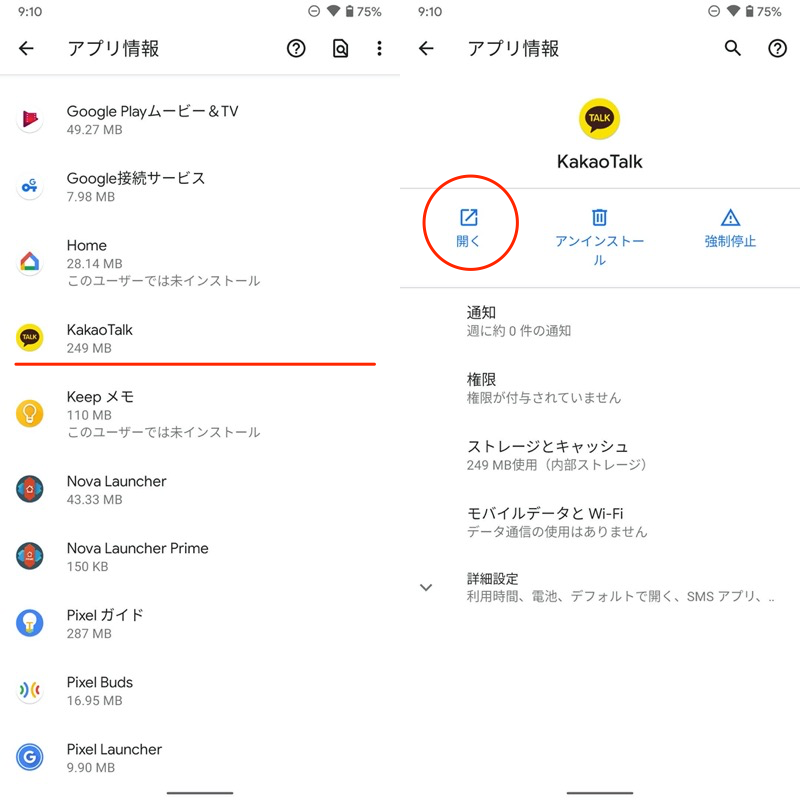Tap 開く to launch KakaoTalk
The image size is (800, 800).
(x=469, y=227)
